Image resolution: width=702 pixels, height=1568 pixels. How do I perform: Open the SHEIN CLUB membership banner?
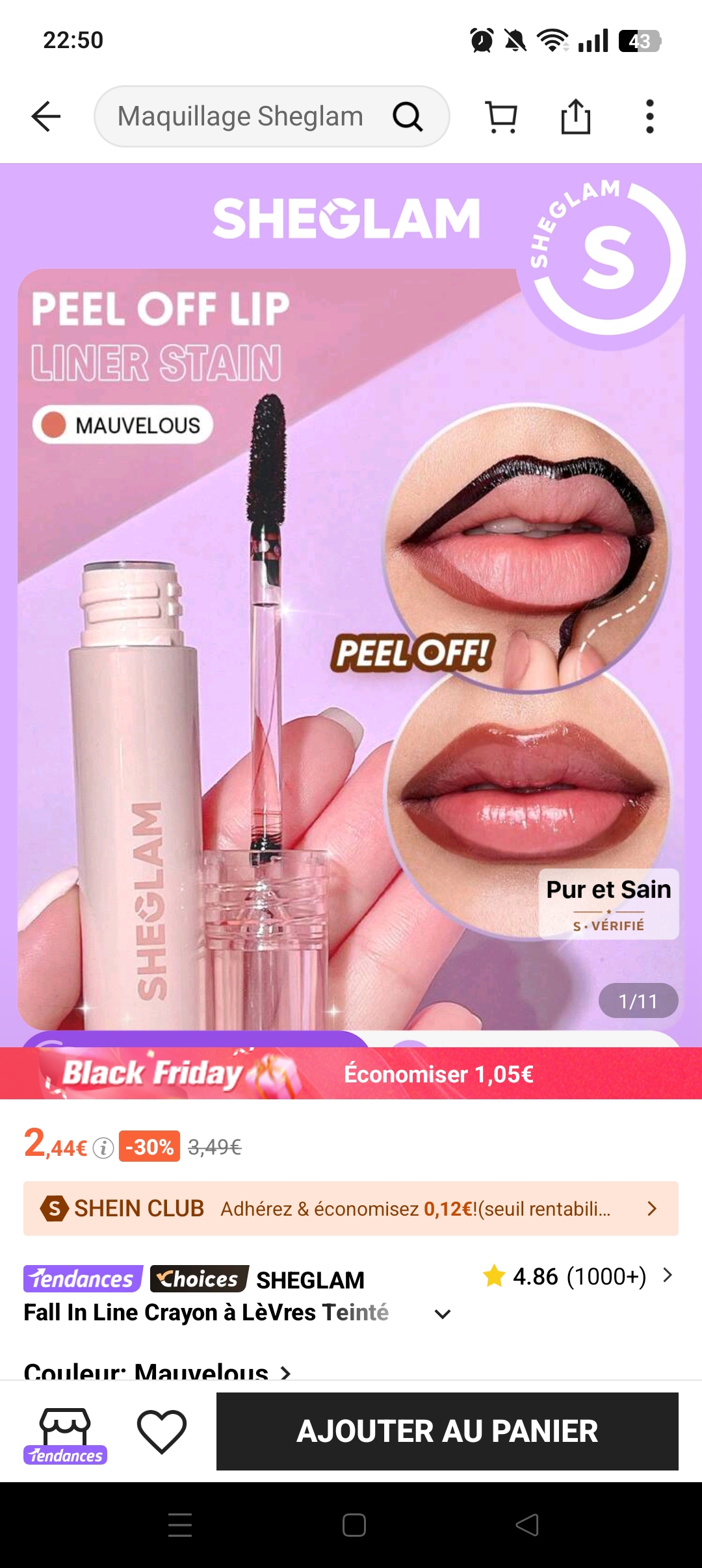coord(351,1209)
